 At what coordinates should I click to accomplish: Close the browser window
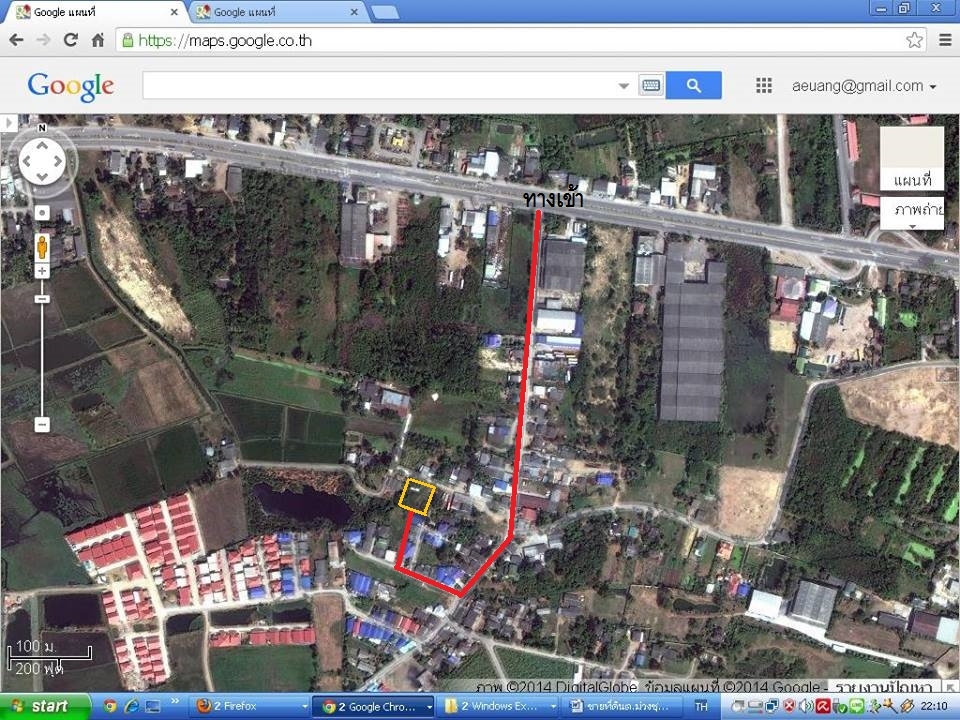(937, 8)
